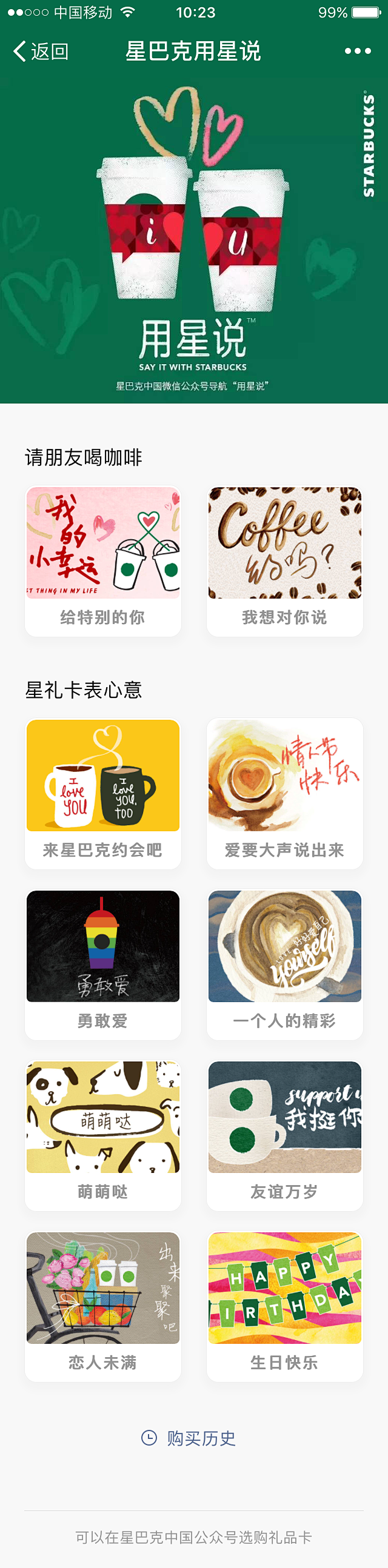The width and height of the screenshot is (388, 1568).
Task: View 购买历史 purchase history
Action: coord(189,1438)
